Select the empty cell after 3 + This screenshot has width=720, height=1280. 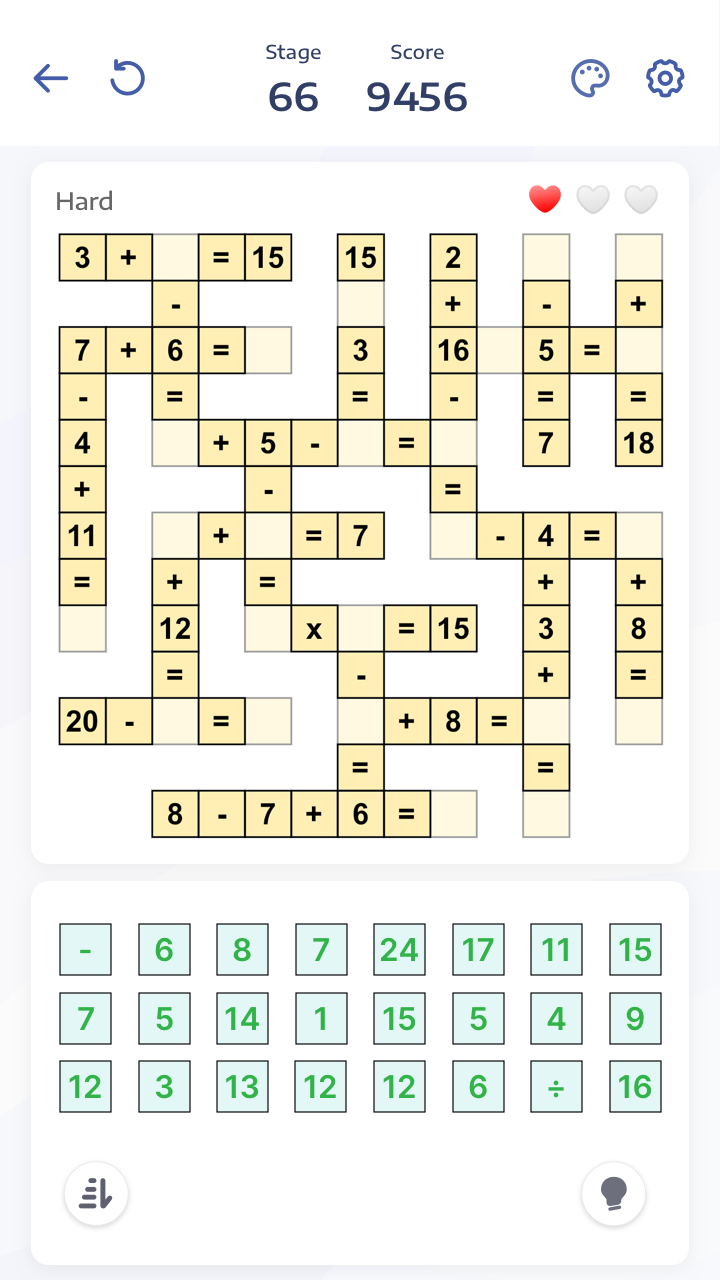[x=175, y=258]
